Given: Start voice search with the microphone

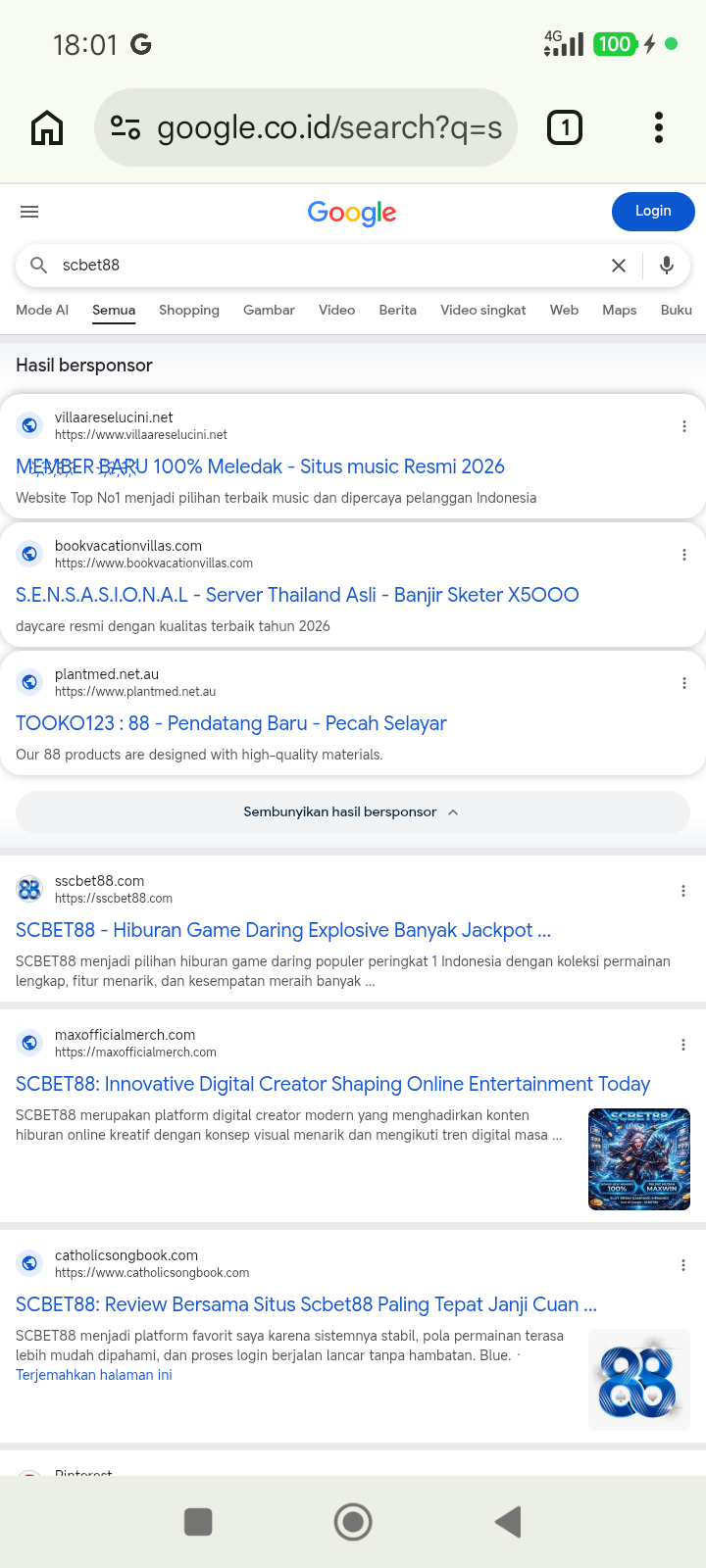Looking at the screenshot, I should [667, 266].
